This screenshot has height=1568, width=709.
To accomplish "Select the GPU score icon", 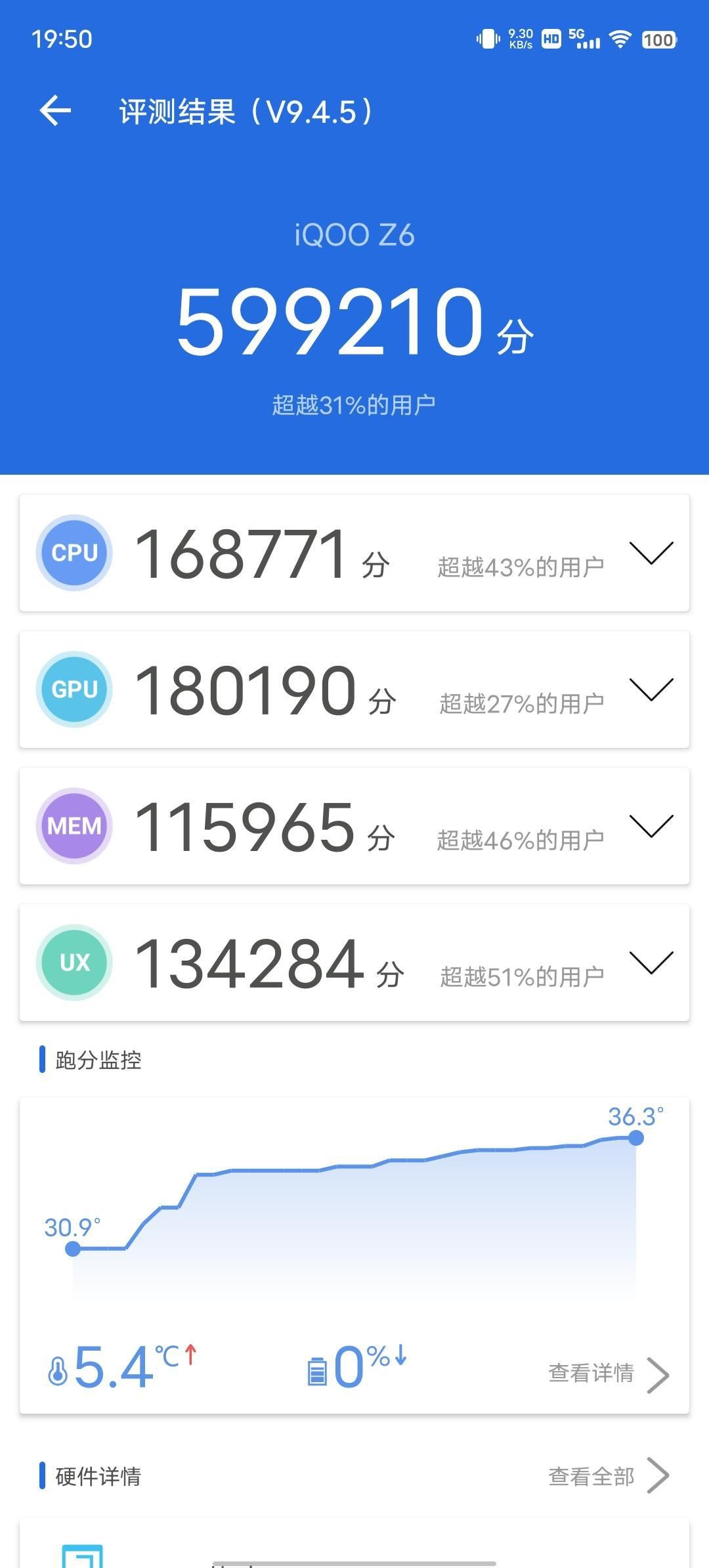I will 74,689.
